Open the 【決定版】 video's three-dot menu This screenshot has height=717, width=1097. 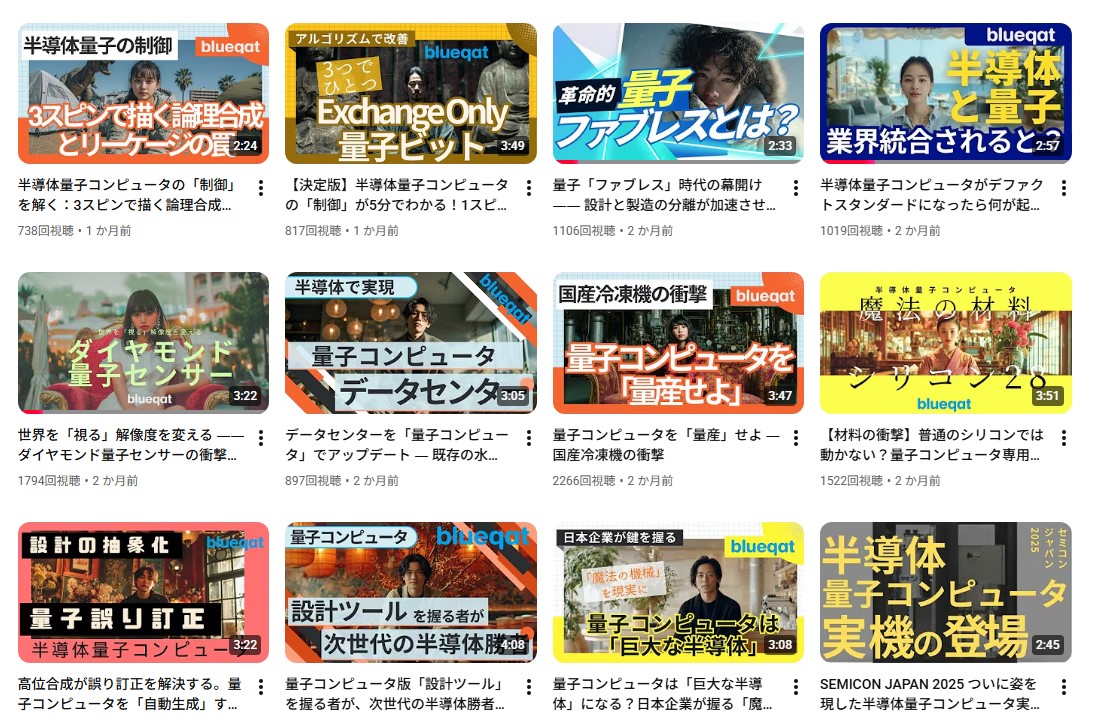(528, 188)
